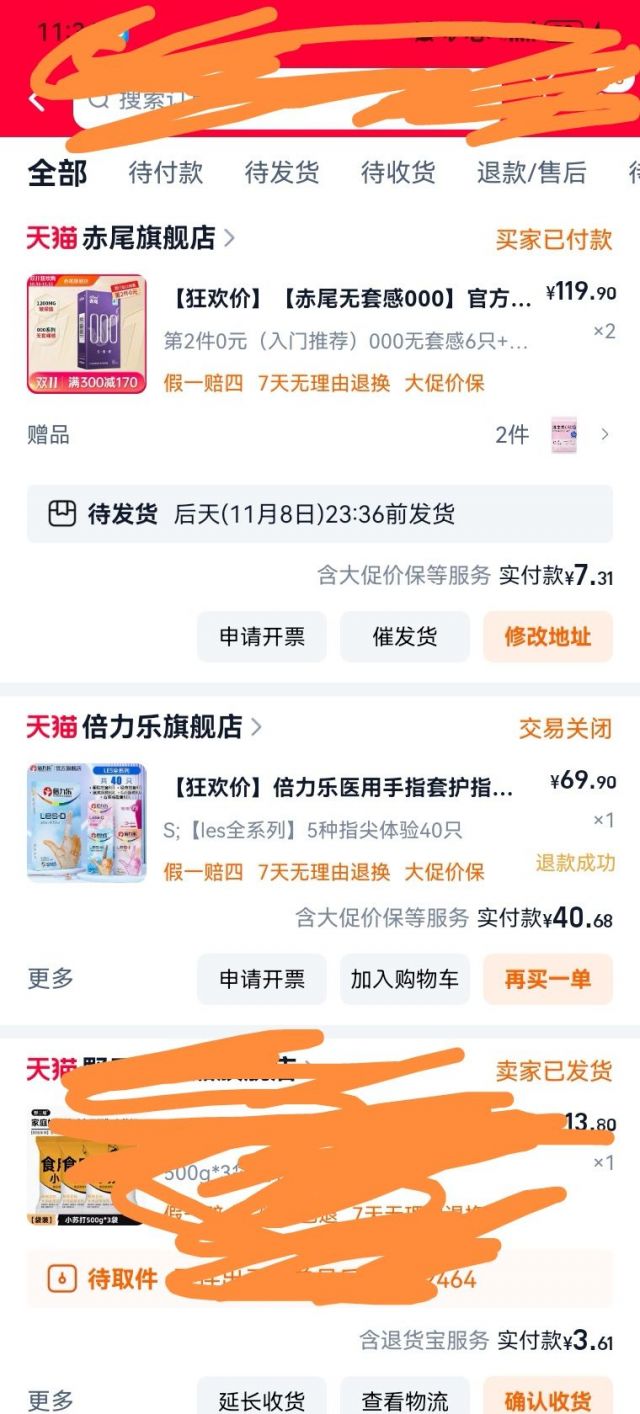This screenshot has width=640, height=1414.
Task: Tap 确认收货 to confirm receipt
Action: pos(547,1400)
